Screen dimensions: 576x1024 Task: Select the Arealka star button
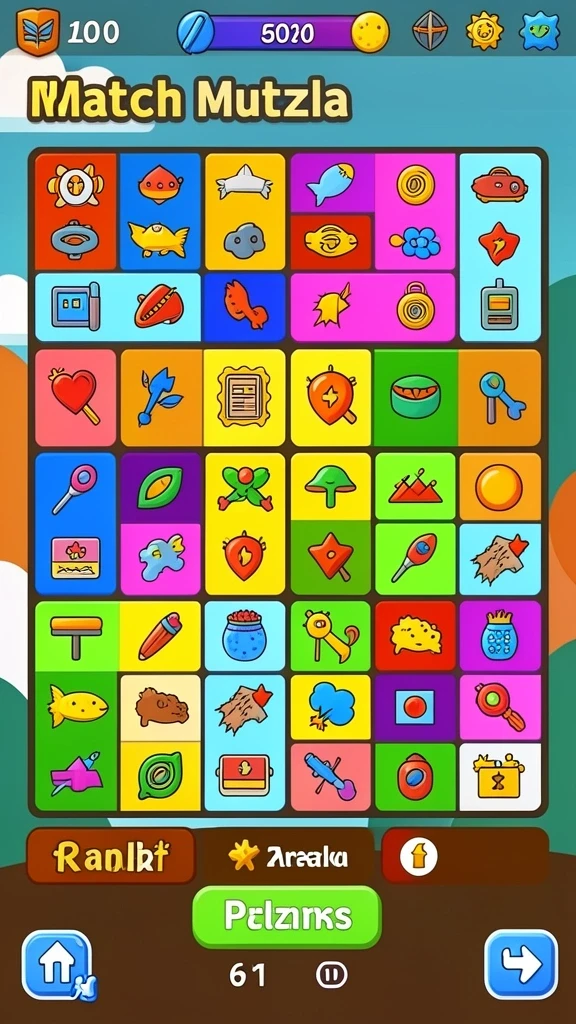point(288,857)
